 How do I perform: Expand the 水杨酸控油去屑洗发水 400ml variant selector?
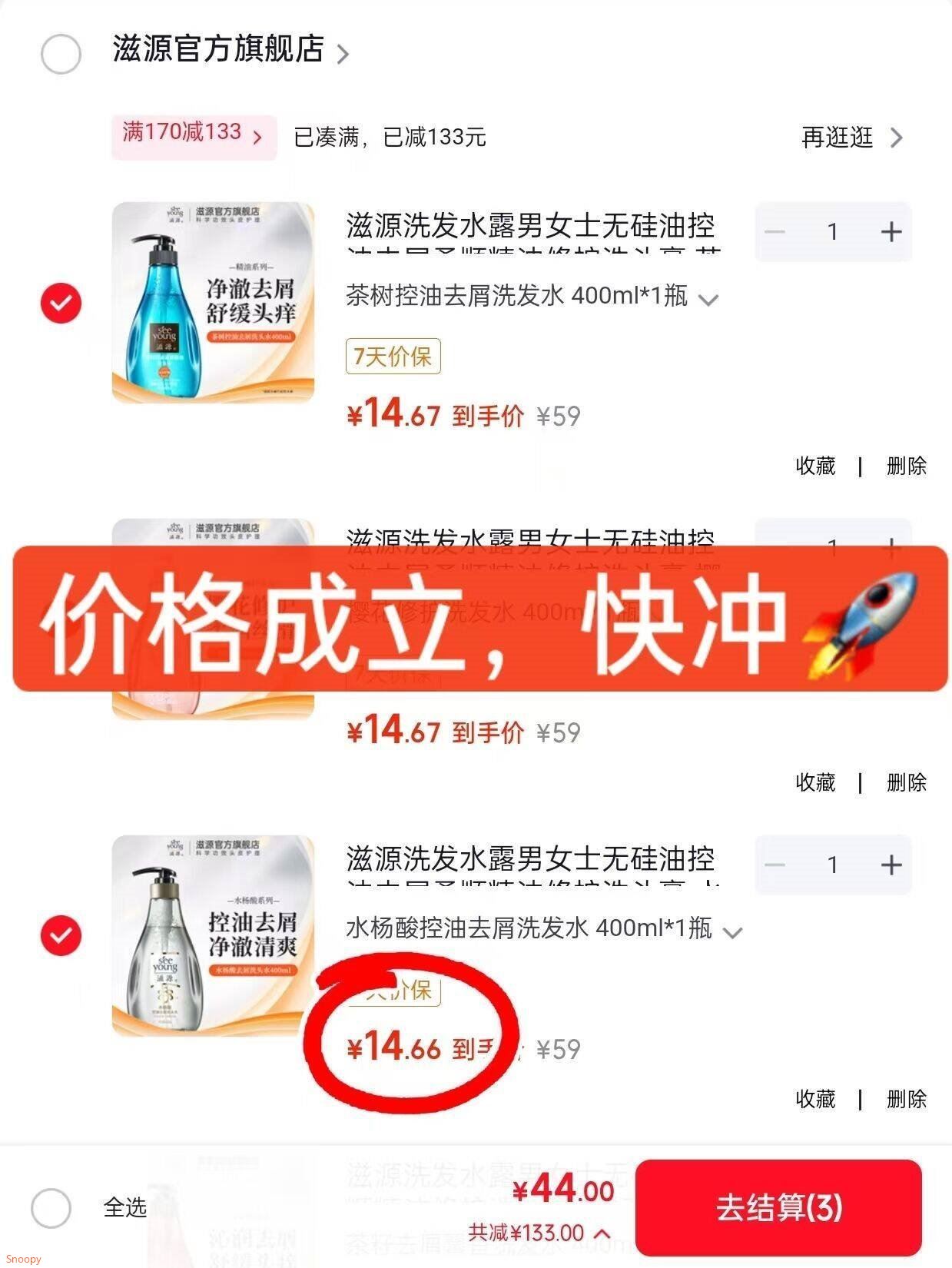732,932
